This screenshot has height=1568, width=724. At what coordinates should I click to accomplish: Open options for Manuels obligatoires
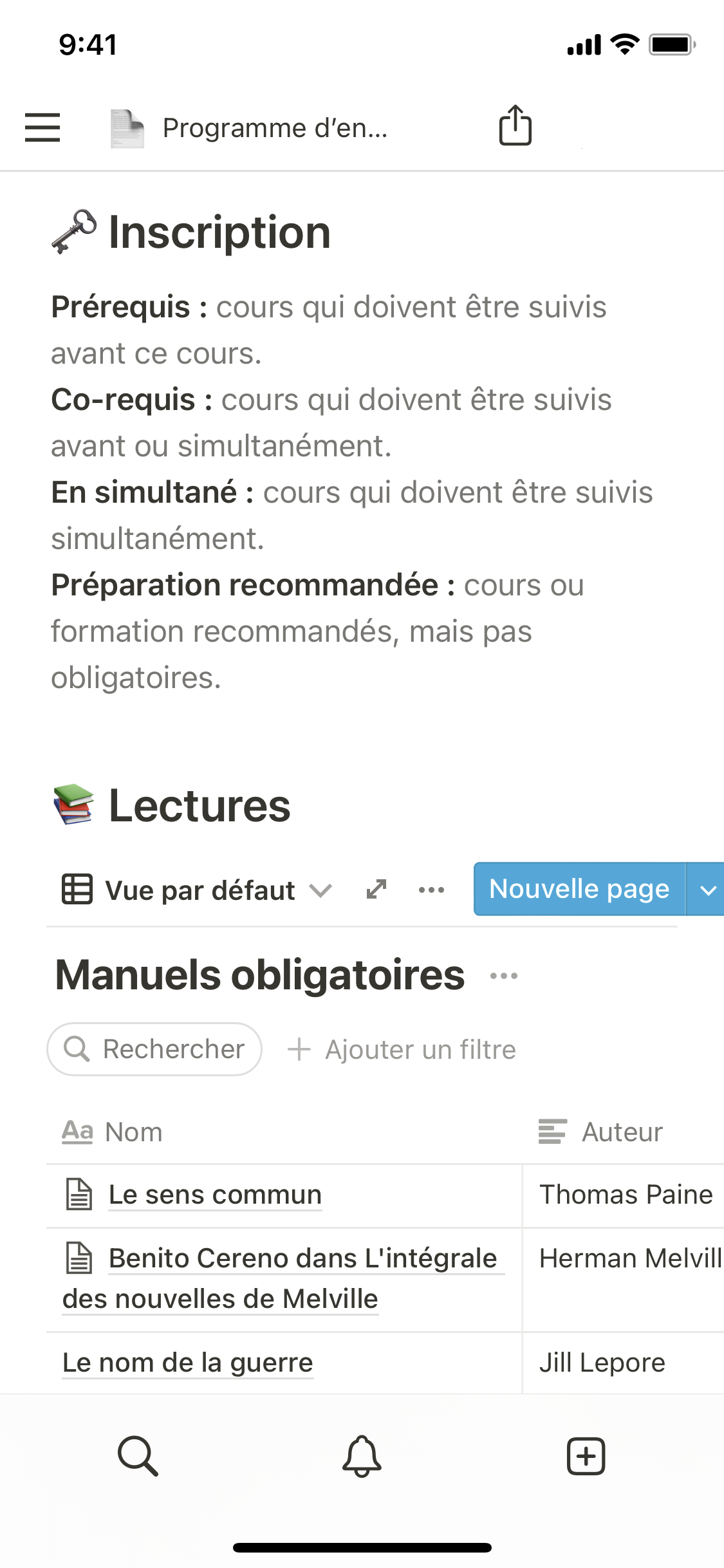504,976
